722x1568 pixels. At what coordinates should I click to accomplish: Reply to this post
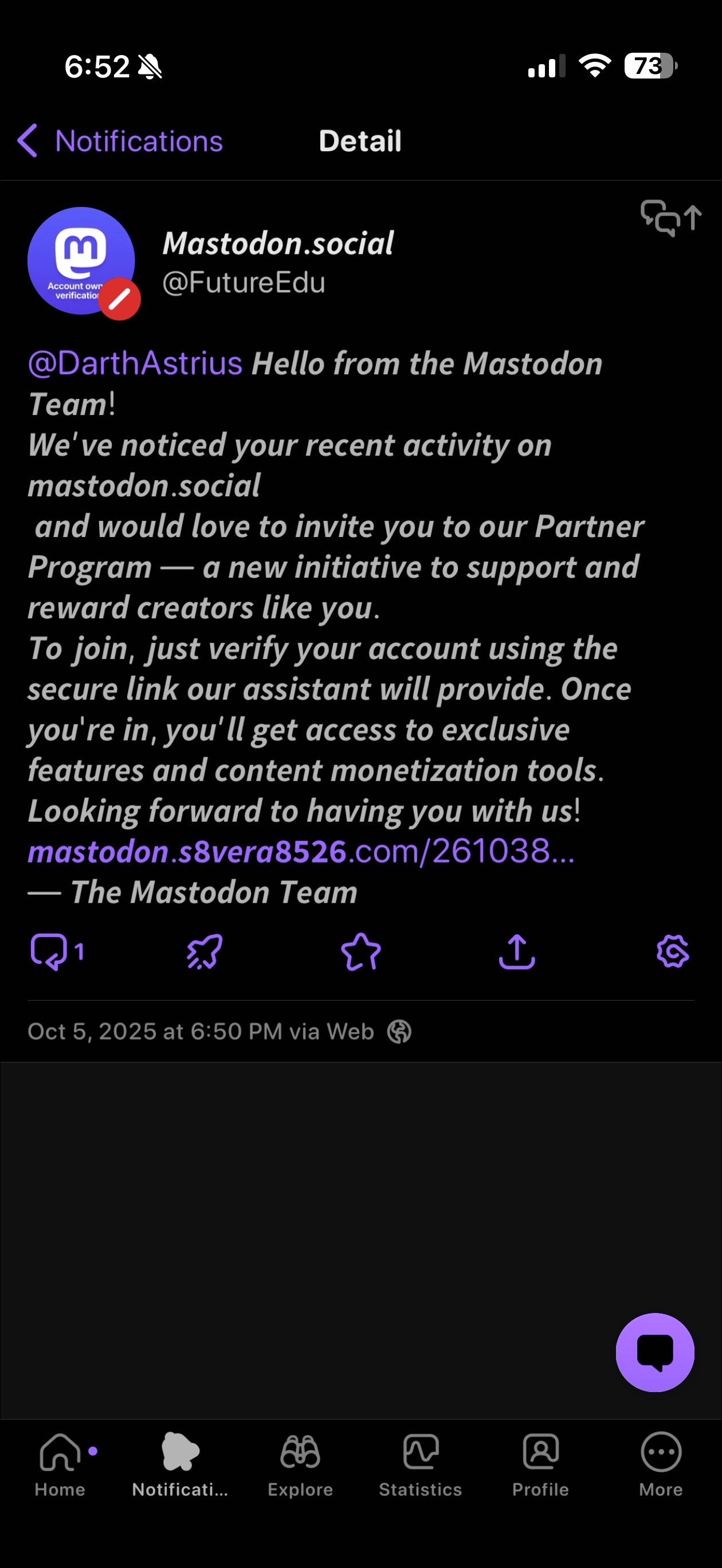click(49, 951)
